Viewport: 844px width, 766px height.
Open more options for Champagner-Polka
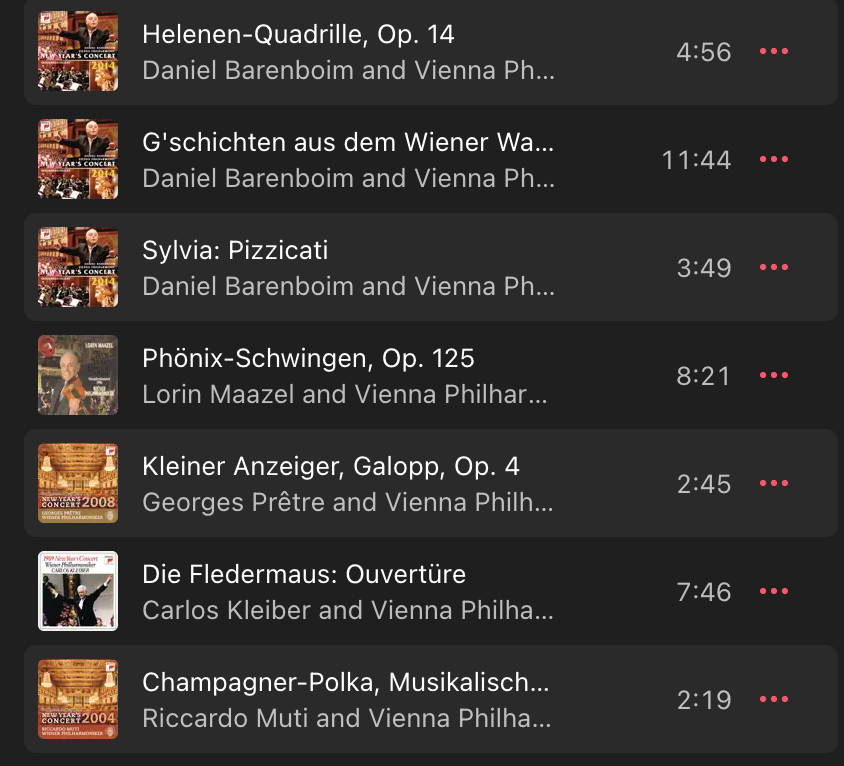774,700
